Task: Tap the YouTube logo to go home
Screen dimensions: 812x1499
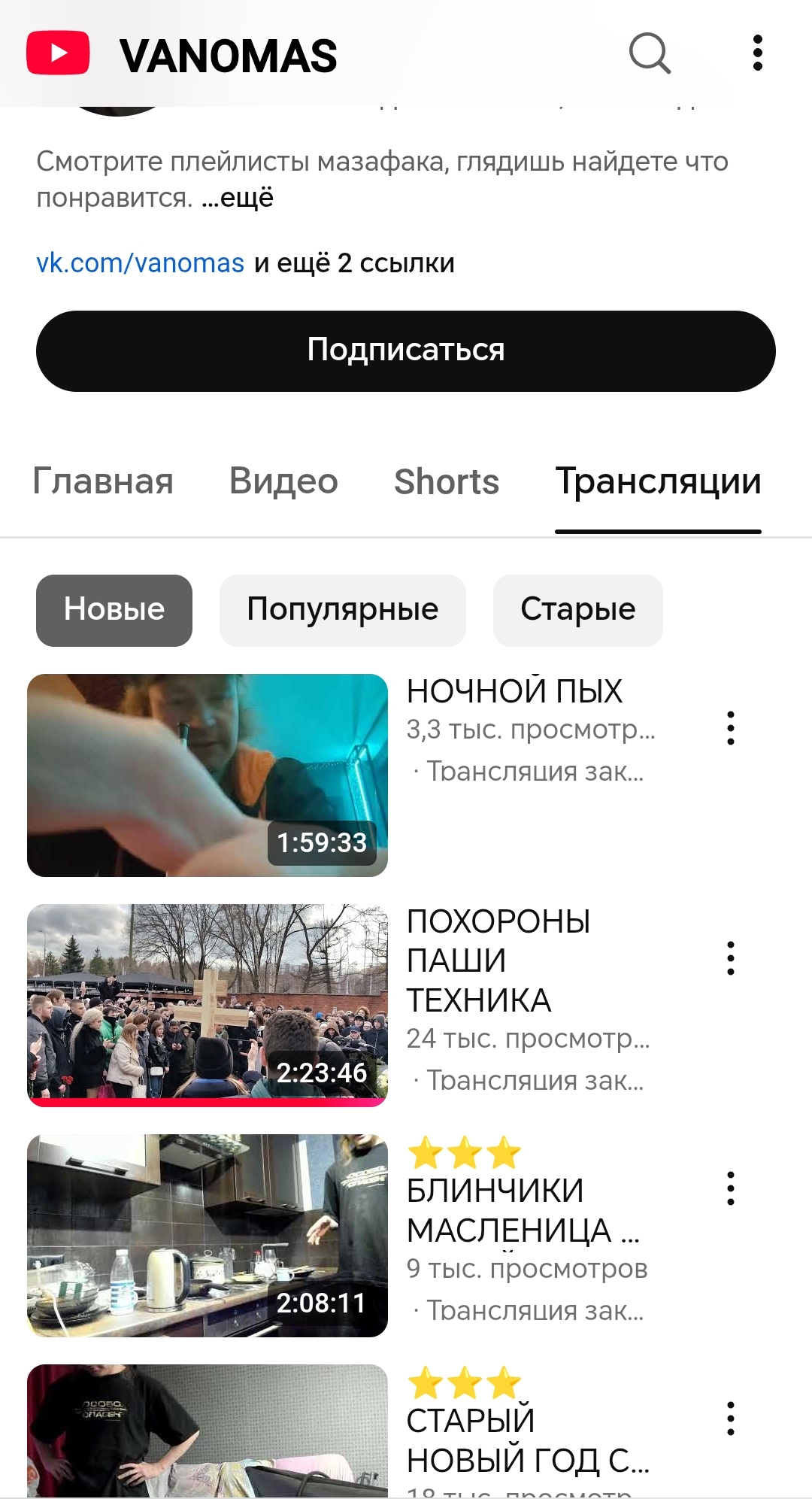Action: pos(59,53)
